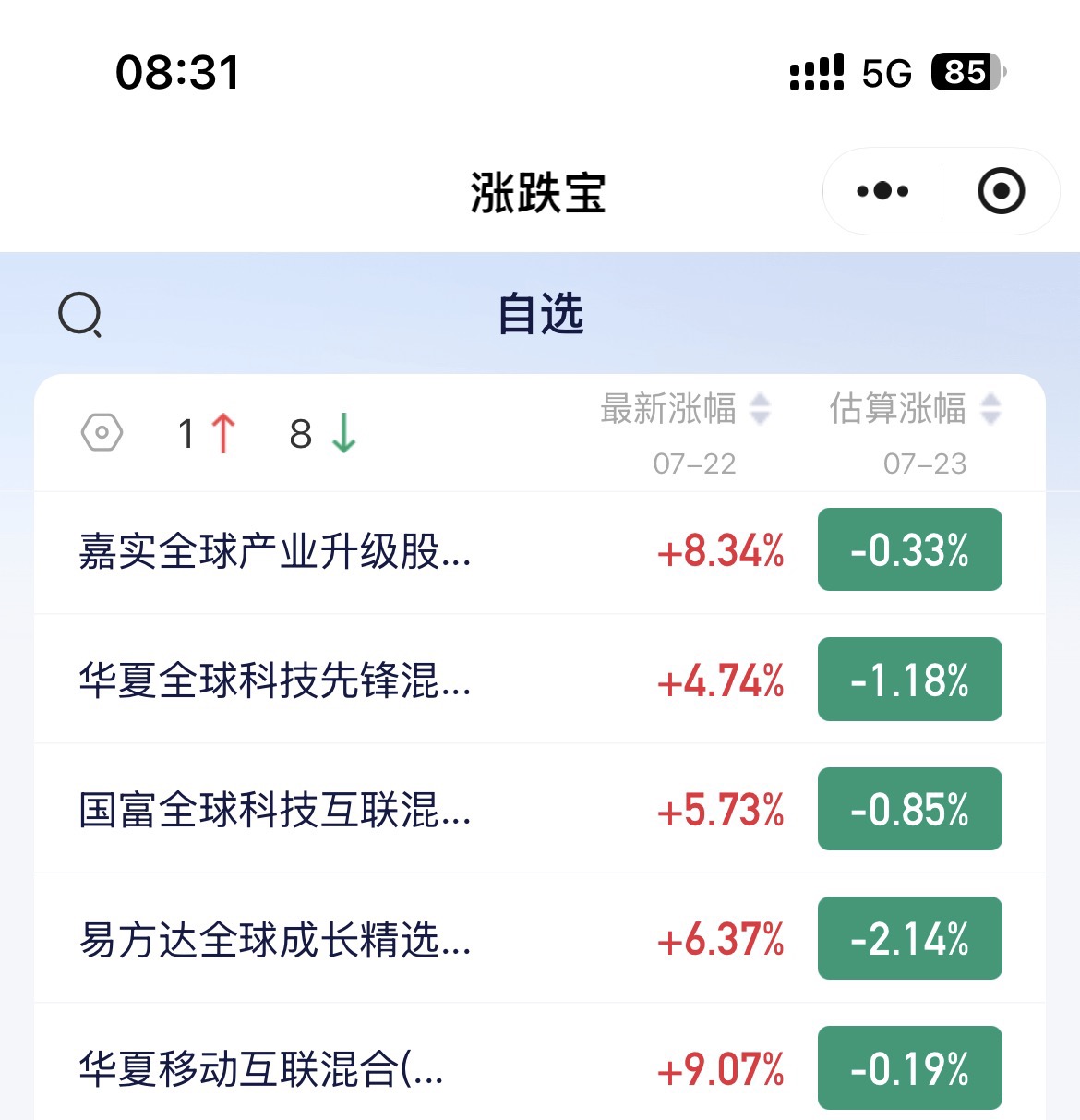Open the 华夏移动互联混合 fund row
The height and width of the screenshot is (1120, 1080).
pyautogui.click(x=540, y=1062)
